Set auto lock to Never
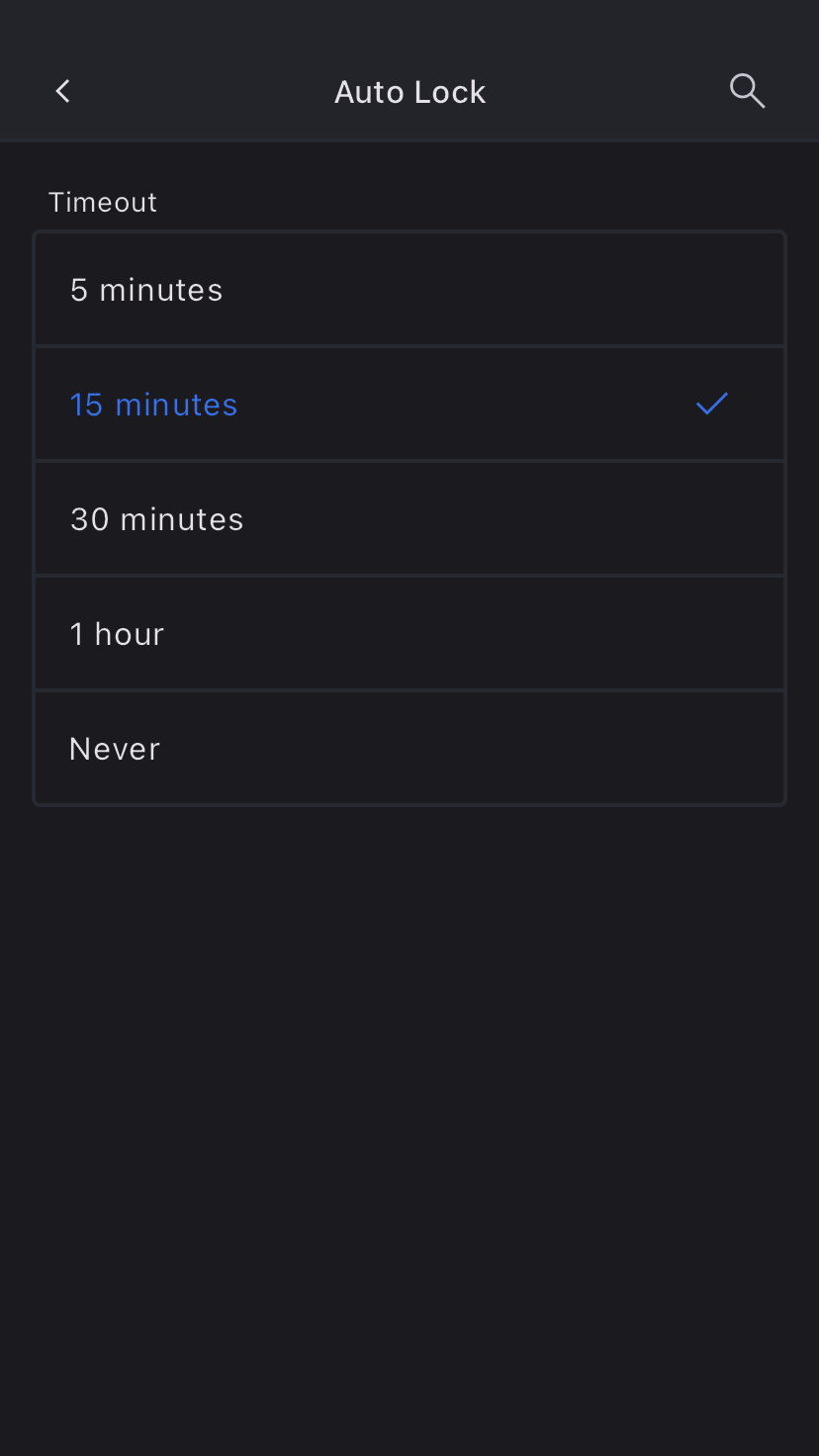Image resolution: width=819 pixels, height=1456 pixels. (x=409, y=748)
